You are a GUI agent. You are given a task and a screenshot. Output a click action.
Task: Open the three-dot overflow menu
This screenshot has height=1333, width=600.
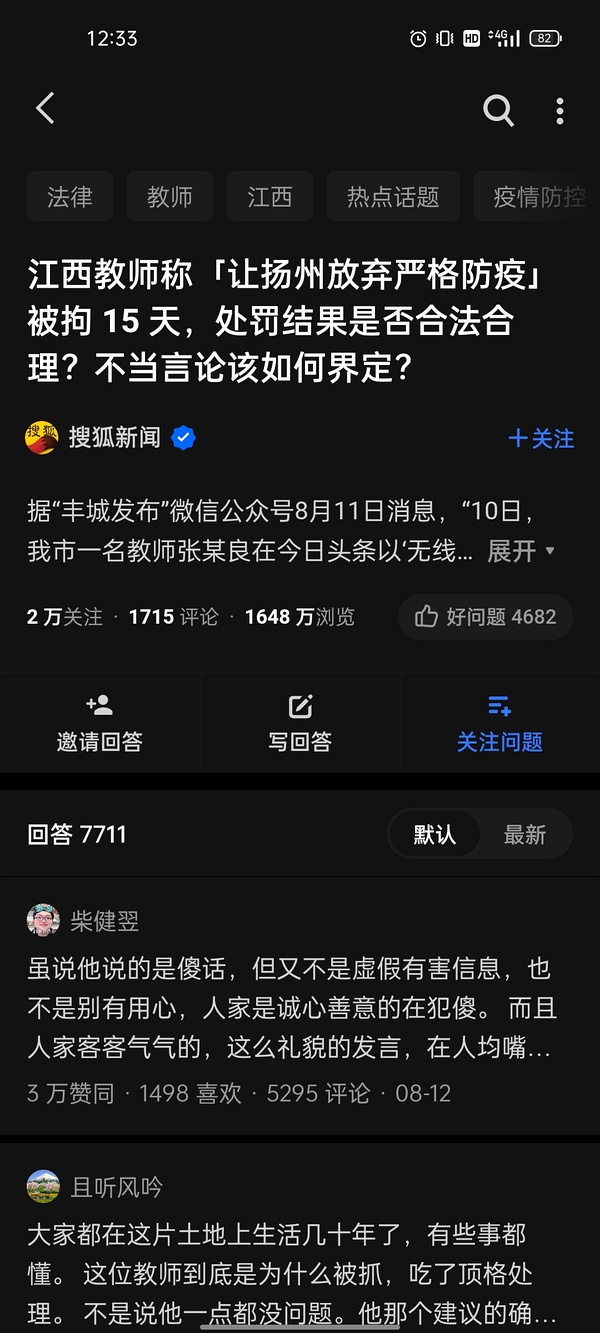click(x=560, y=110)
